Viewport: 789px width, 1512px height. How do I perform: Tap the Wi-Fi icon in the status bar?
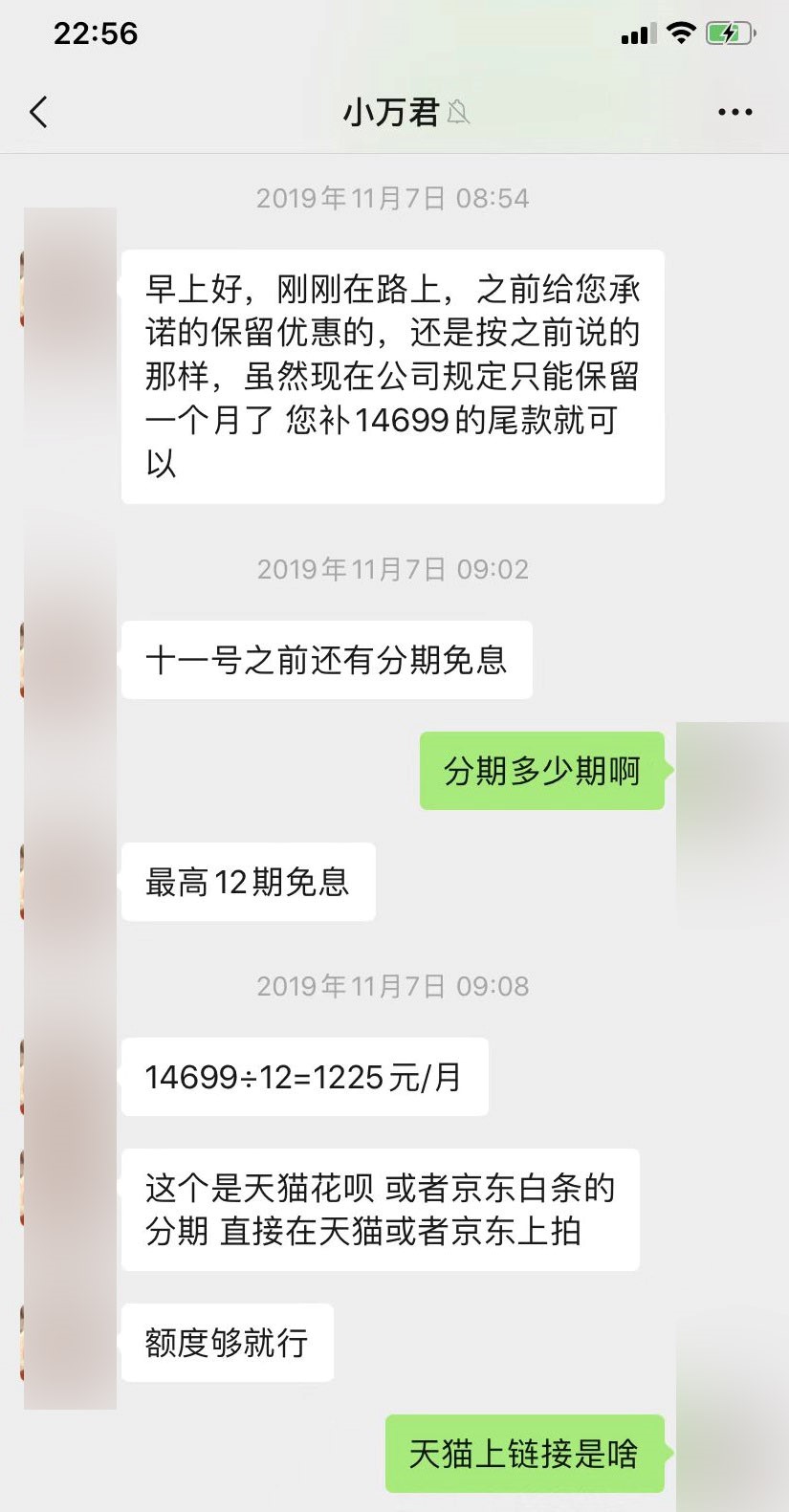pyautogui.click(x=681, y=33)
